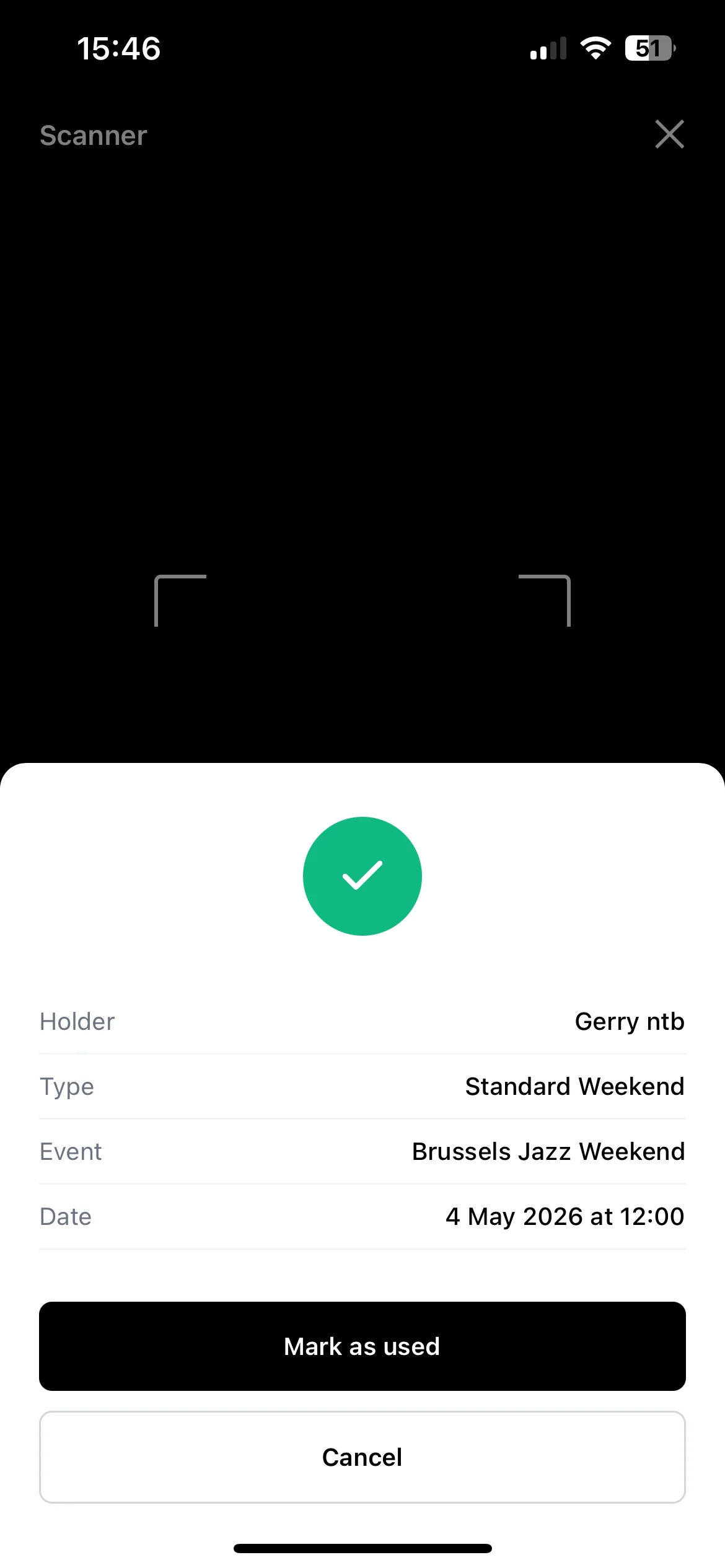This screenshot has height=1568, width=725.
Task: Cancel the ticket validation
Action: pyautogui.click(x=362, y=1457)
